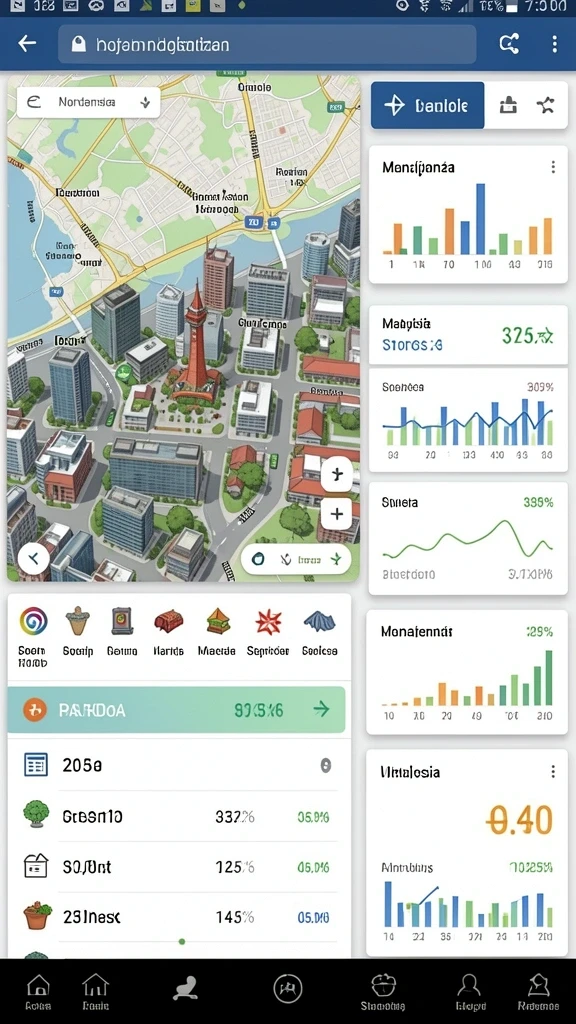576x1024 pixels.
Task: Switch to the Stoanoing bottom tab
Action: tap(383, 993)
